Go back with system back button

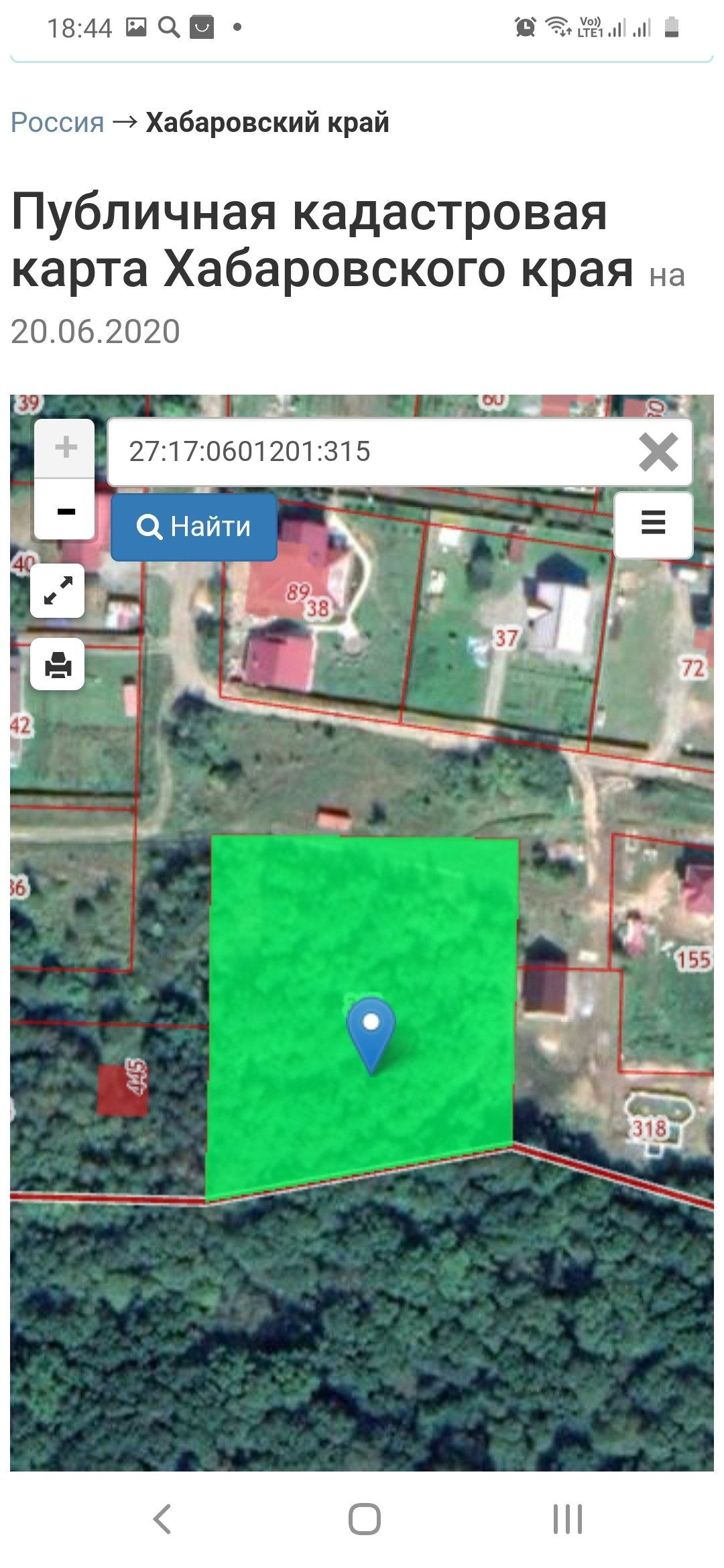[x=162, y=1518]
